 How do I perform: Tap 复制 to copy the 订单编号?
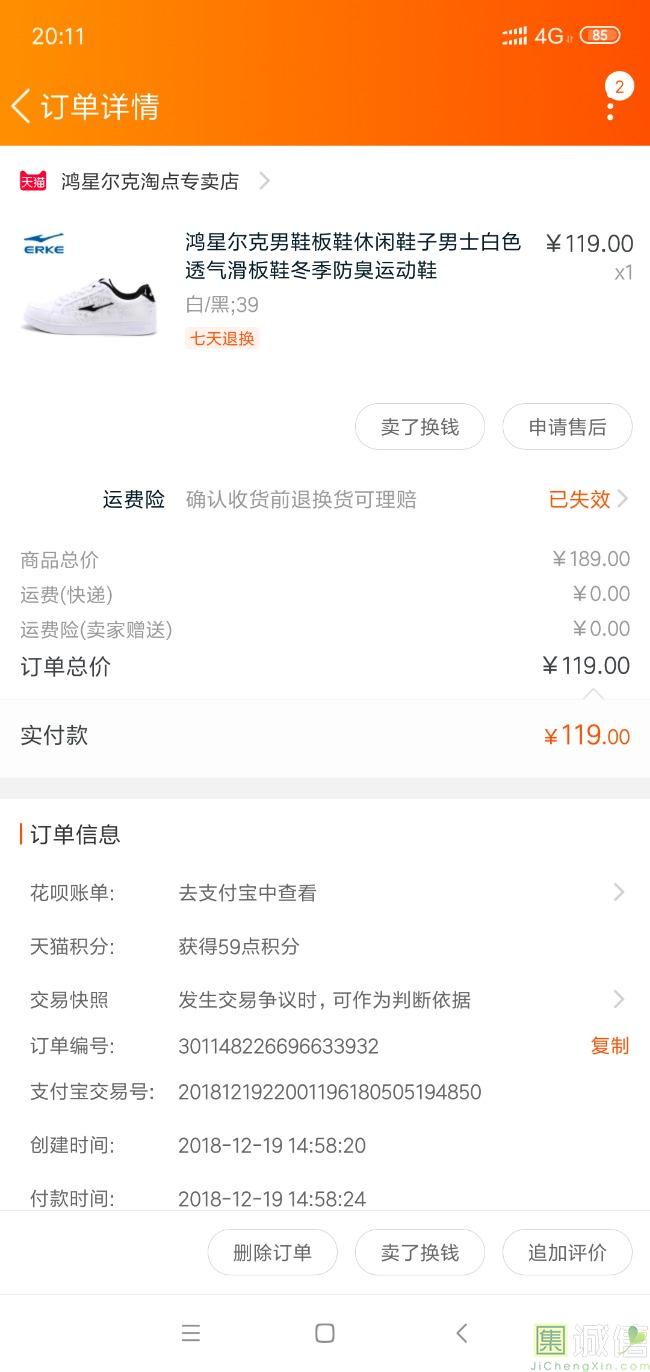610,1046
